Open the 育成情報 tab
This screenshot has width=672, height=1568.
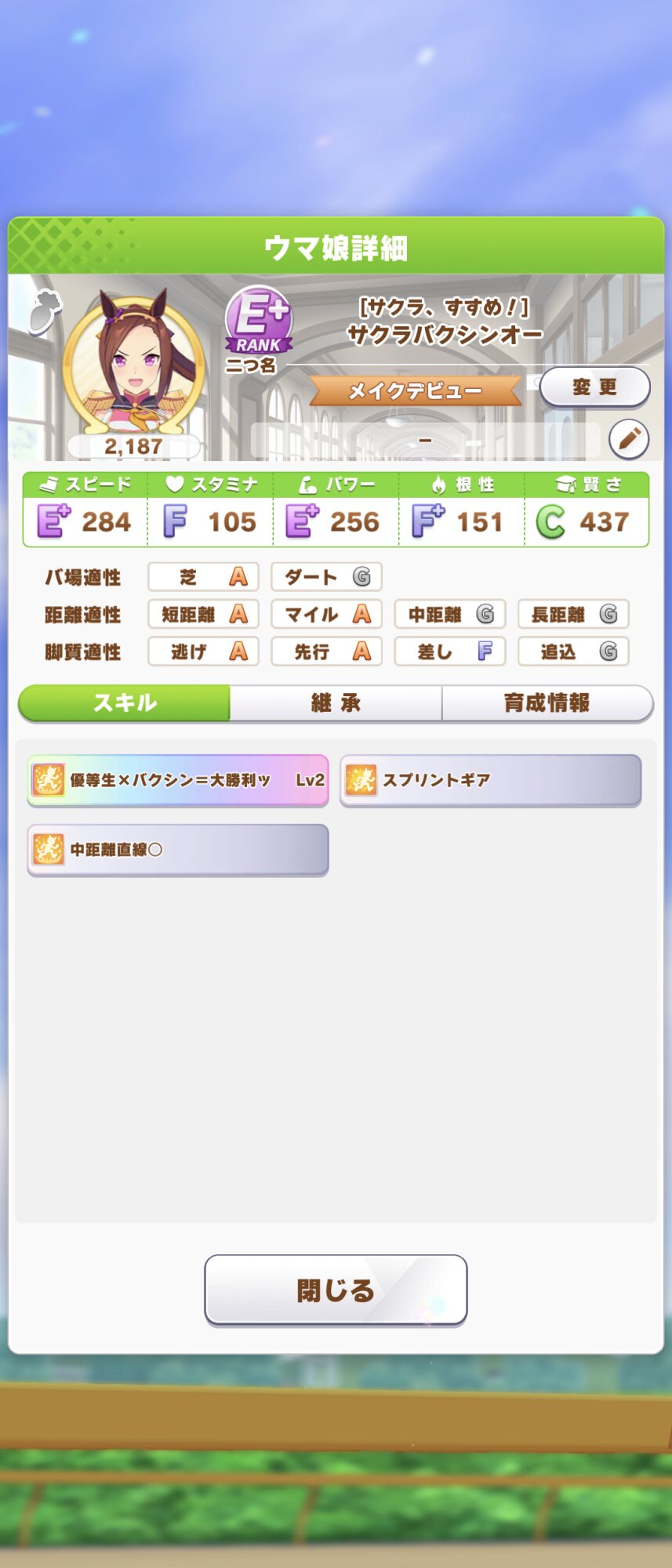(x=547, y=703)
